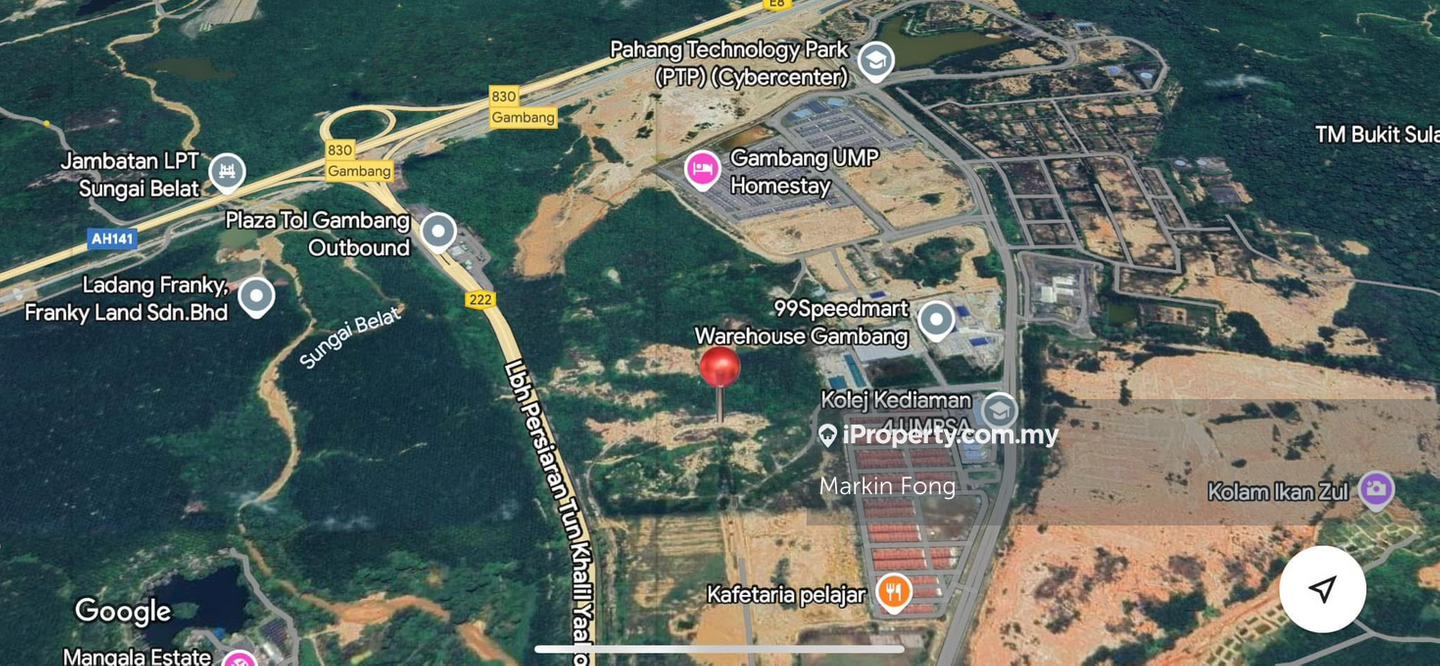Open Kafetaria pelajar restaurant marker
The width and height of the screenshot is (1440, 666).
[x=894, y=592]
